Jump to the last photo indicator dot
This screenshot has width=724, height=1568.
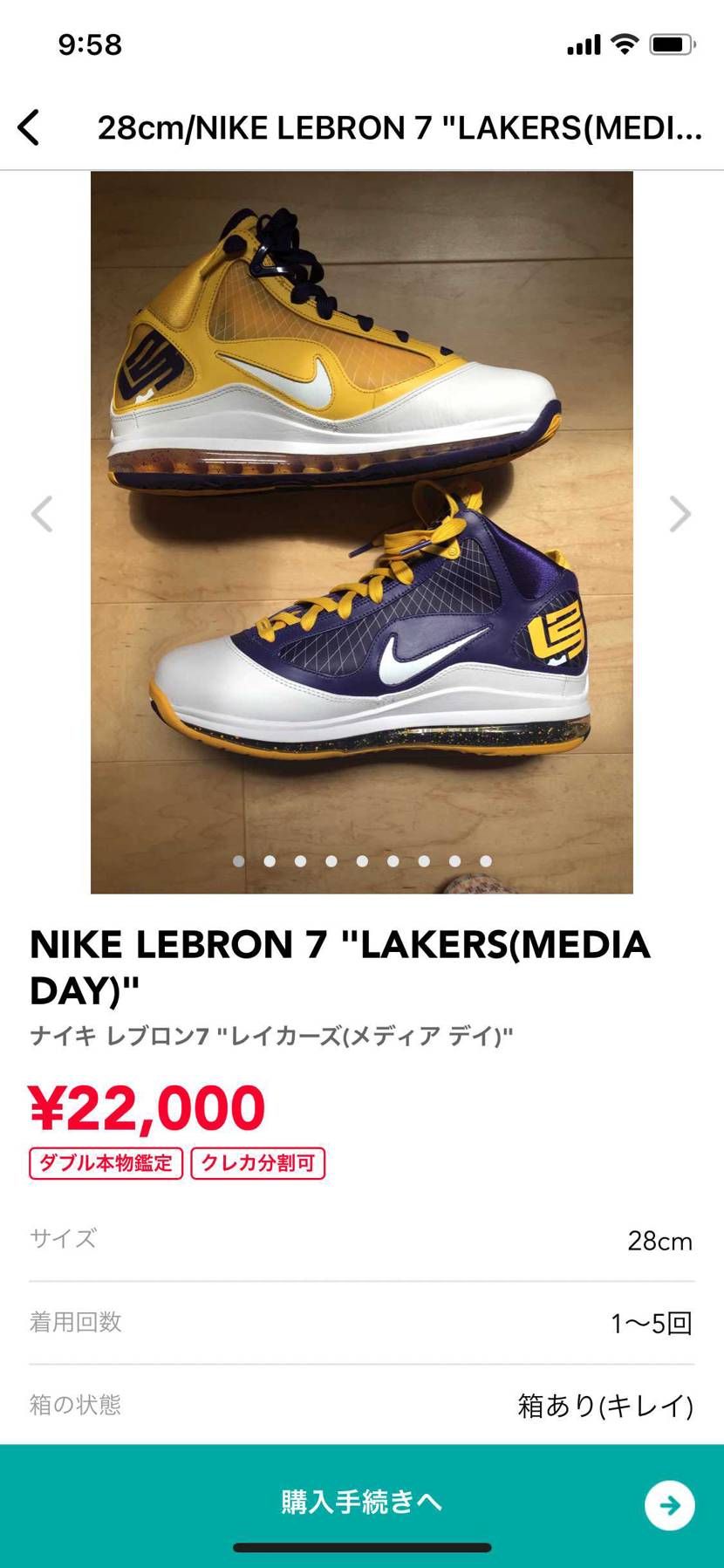click(x=486, y=861)
